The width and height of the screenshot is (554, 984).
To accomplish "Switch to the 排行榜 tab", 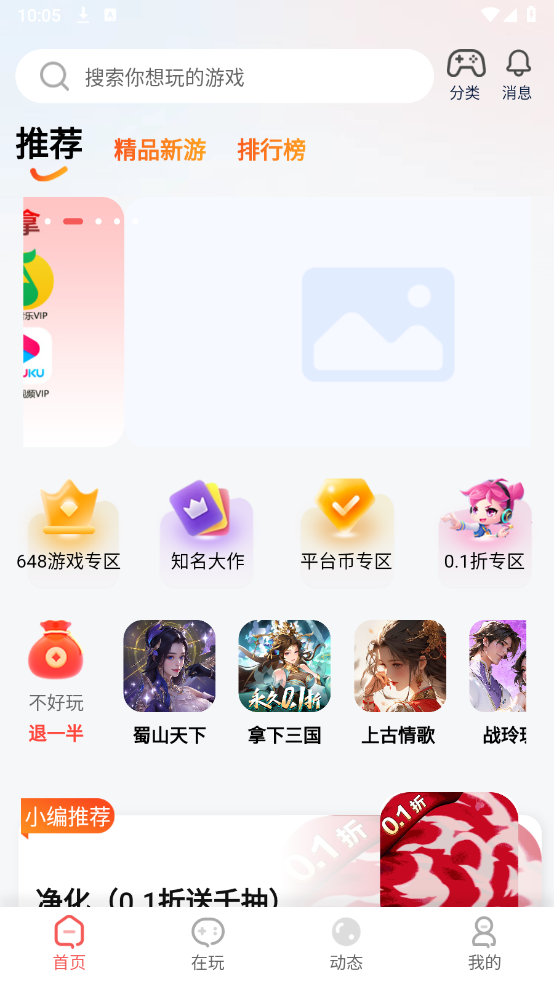I will click(x=272, y=150).
